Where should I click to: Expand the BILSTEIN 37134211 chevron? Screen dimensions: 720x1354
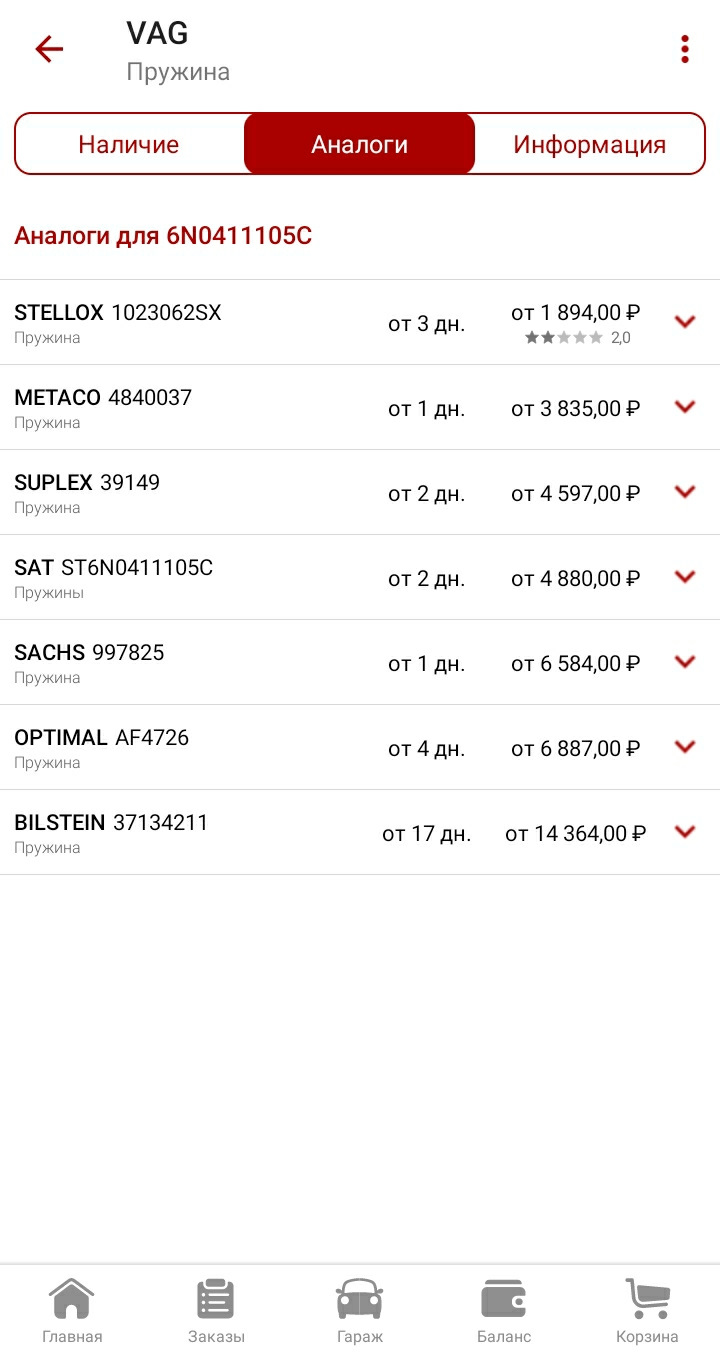pyautogui.click(x=685, y=832)
